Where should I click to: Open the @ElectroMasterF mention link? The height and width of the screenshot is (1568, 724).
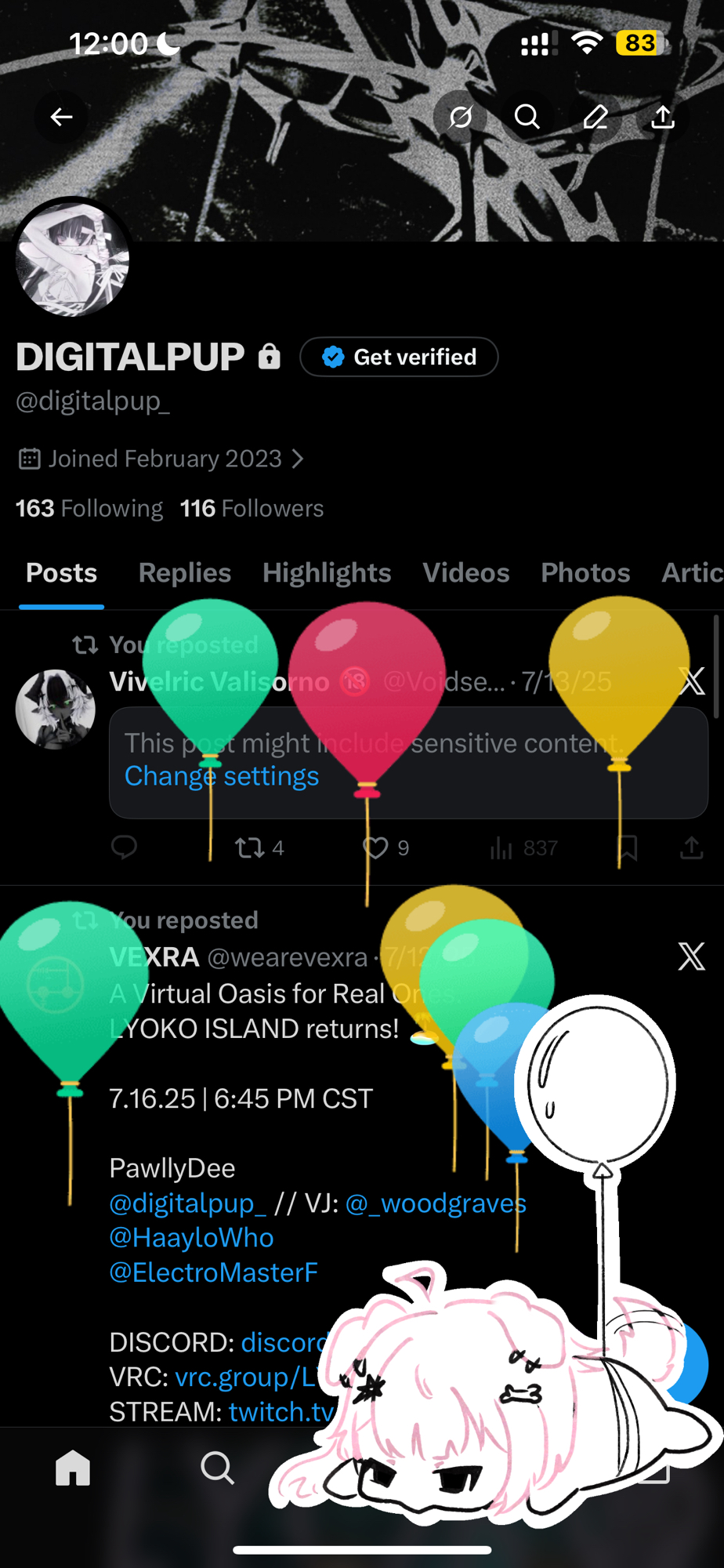pos(214,1272)
